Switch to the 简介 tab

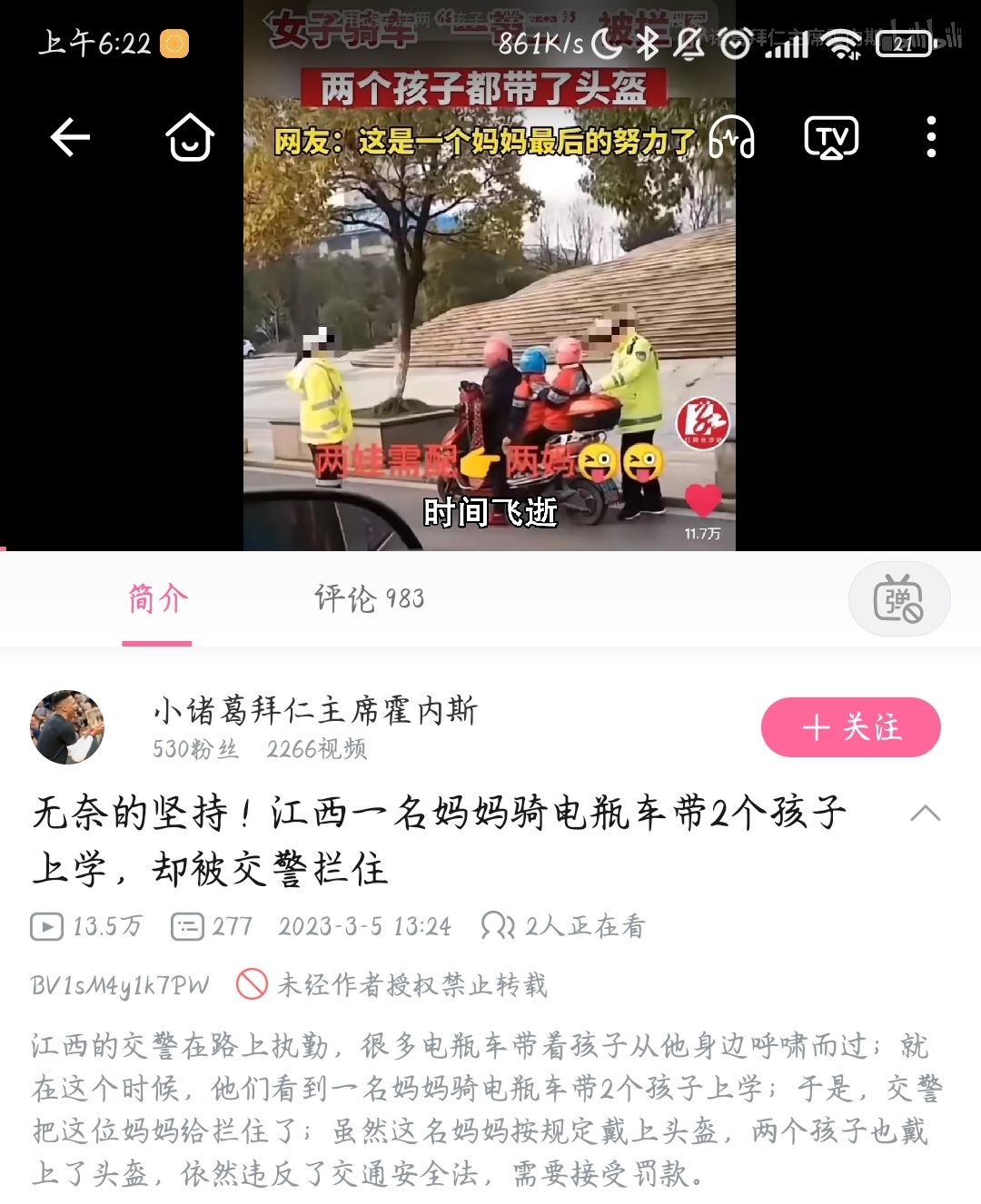coord(157,599)
